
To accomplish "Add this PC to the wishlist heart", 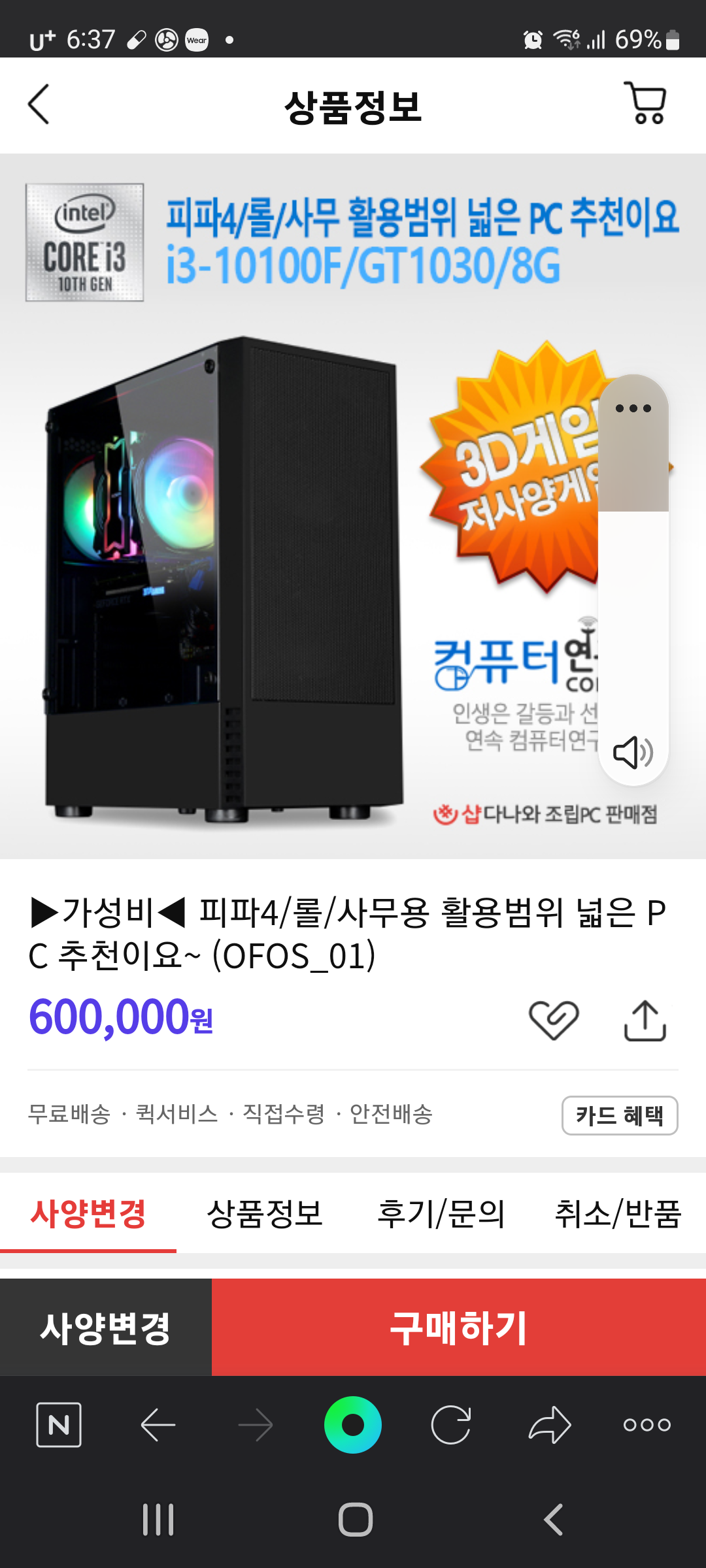I will point(554,1020).
